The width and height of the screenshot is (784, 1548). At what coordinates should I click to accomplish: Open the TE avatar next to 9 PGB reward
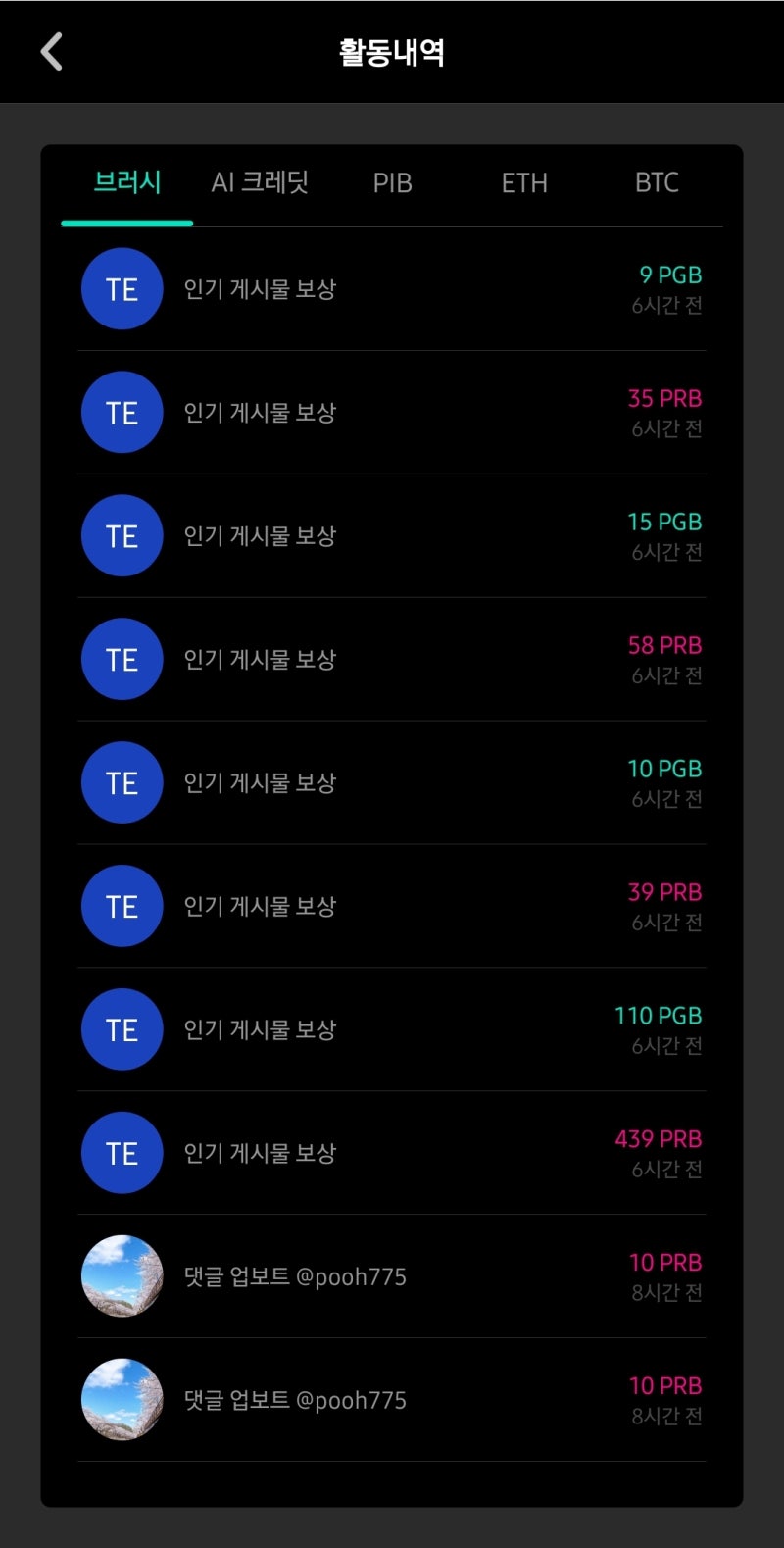[122, 288]
